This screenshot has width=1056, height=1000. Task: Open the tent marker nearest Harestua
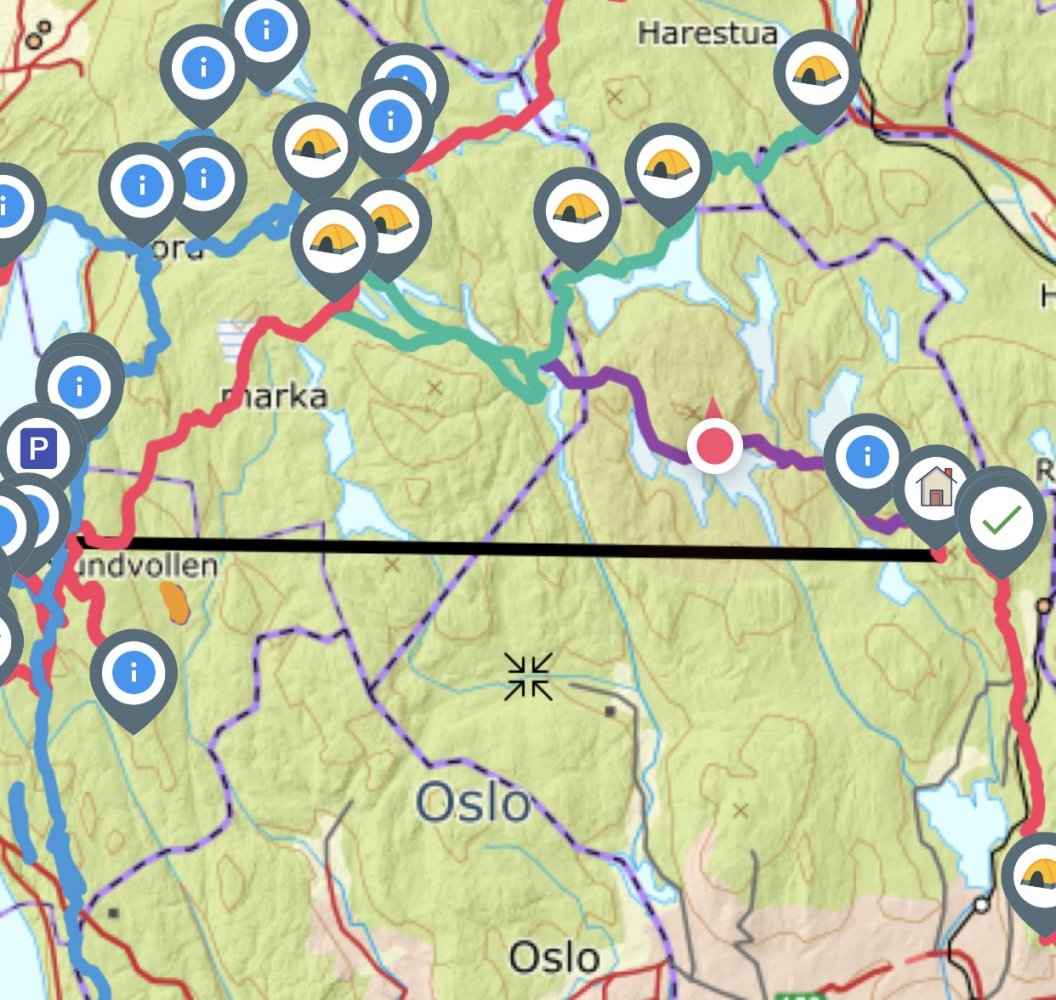pos(817,72)
